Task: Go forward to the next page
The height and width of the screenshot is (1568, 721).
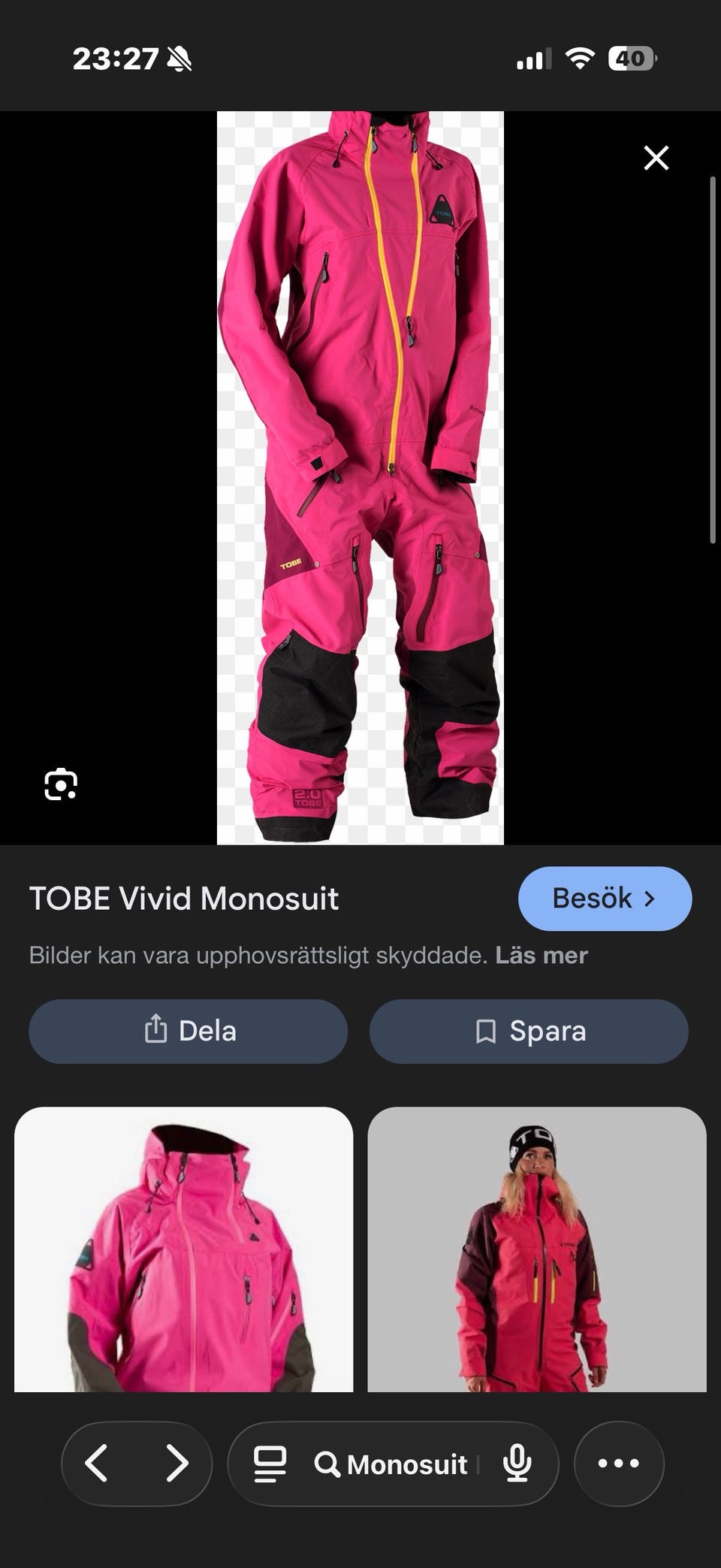Action: pos(177,1463)
